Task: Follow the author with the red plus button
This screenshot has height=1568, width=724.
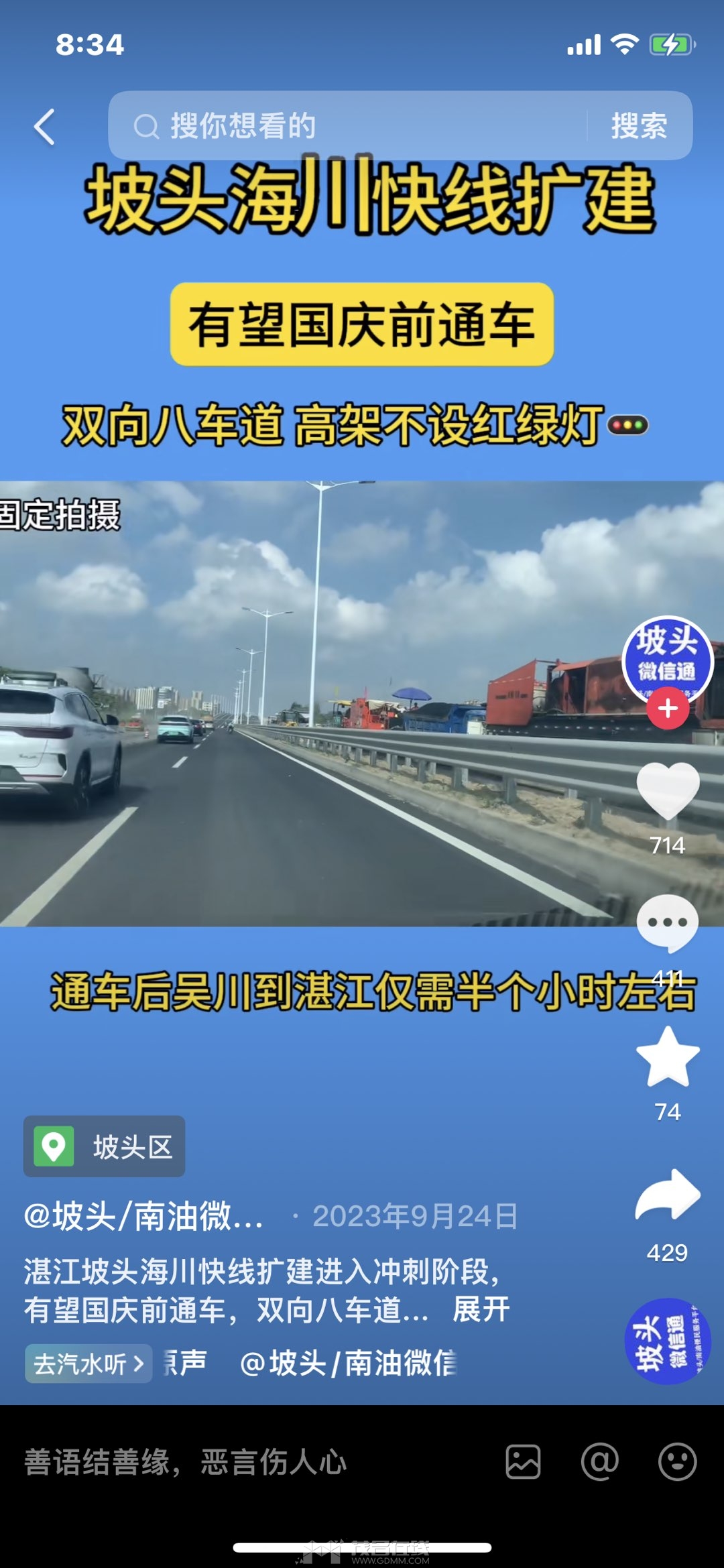Action: point(668,709)
